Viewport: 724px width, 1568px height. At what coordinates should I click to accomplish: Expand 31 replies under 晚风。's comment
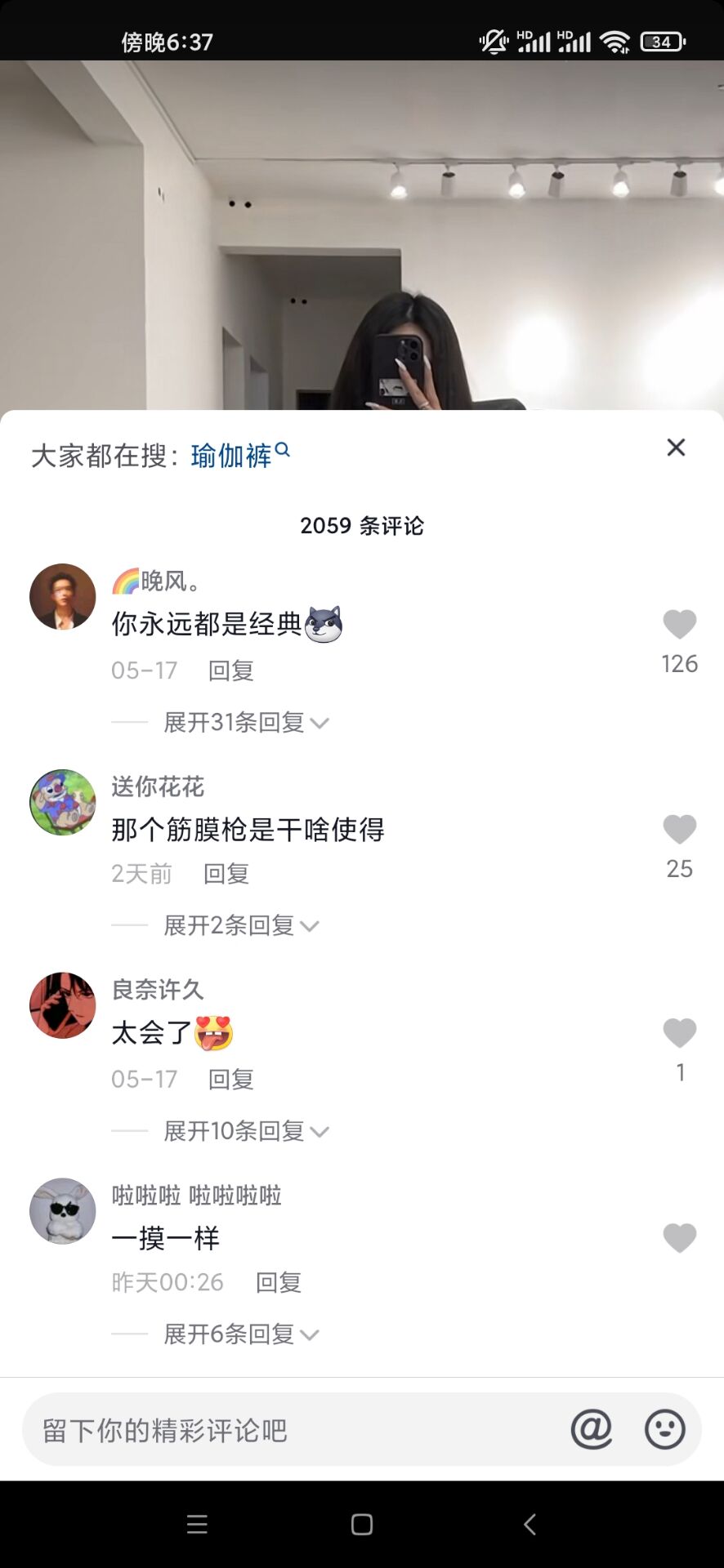pos(245,723)
